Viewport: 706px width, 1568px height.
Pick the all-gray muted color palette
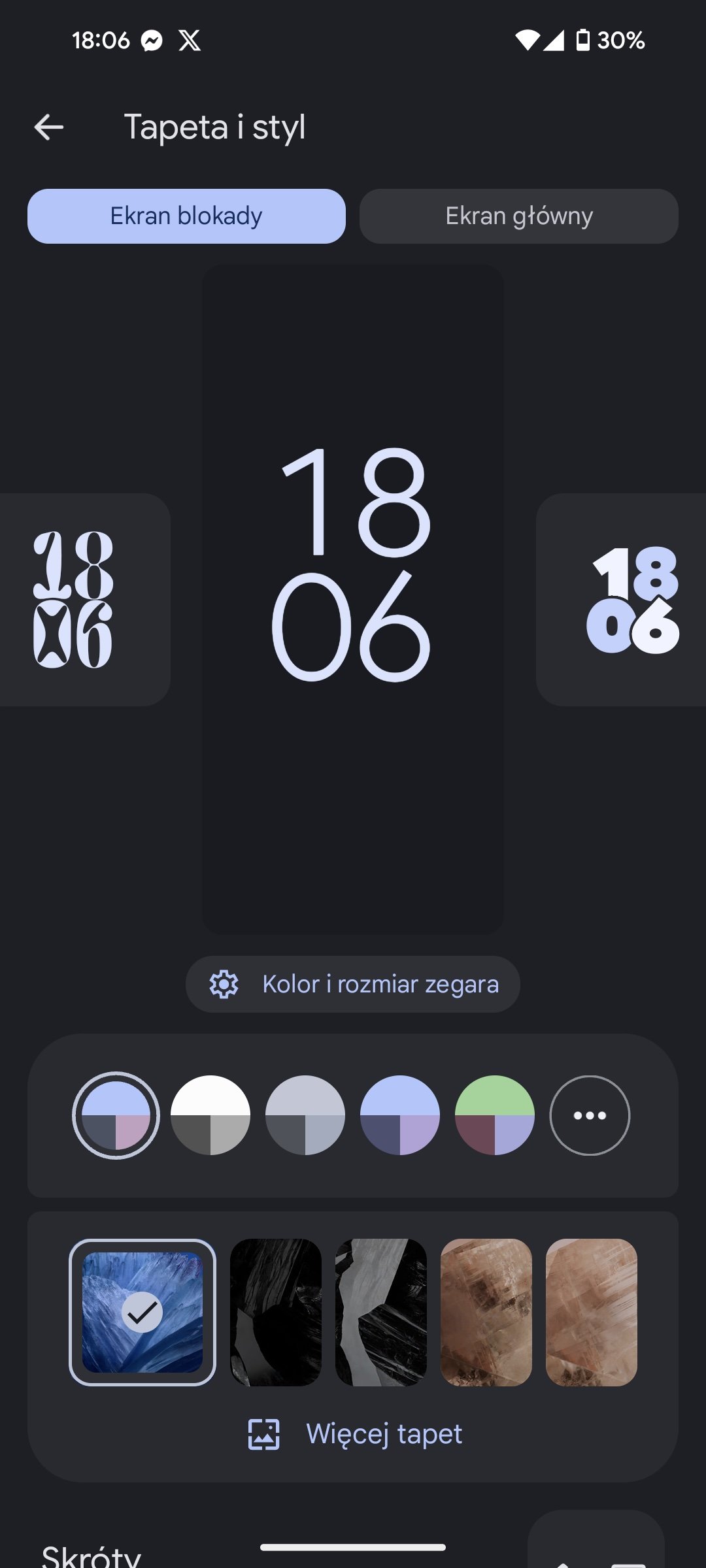pos(305,1115)
